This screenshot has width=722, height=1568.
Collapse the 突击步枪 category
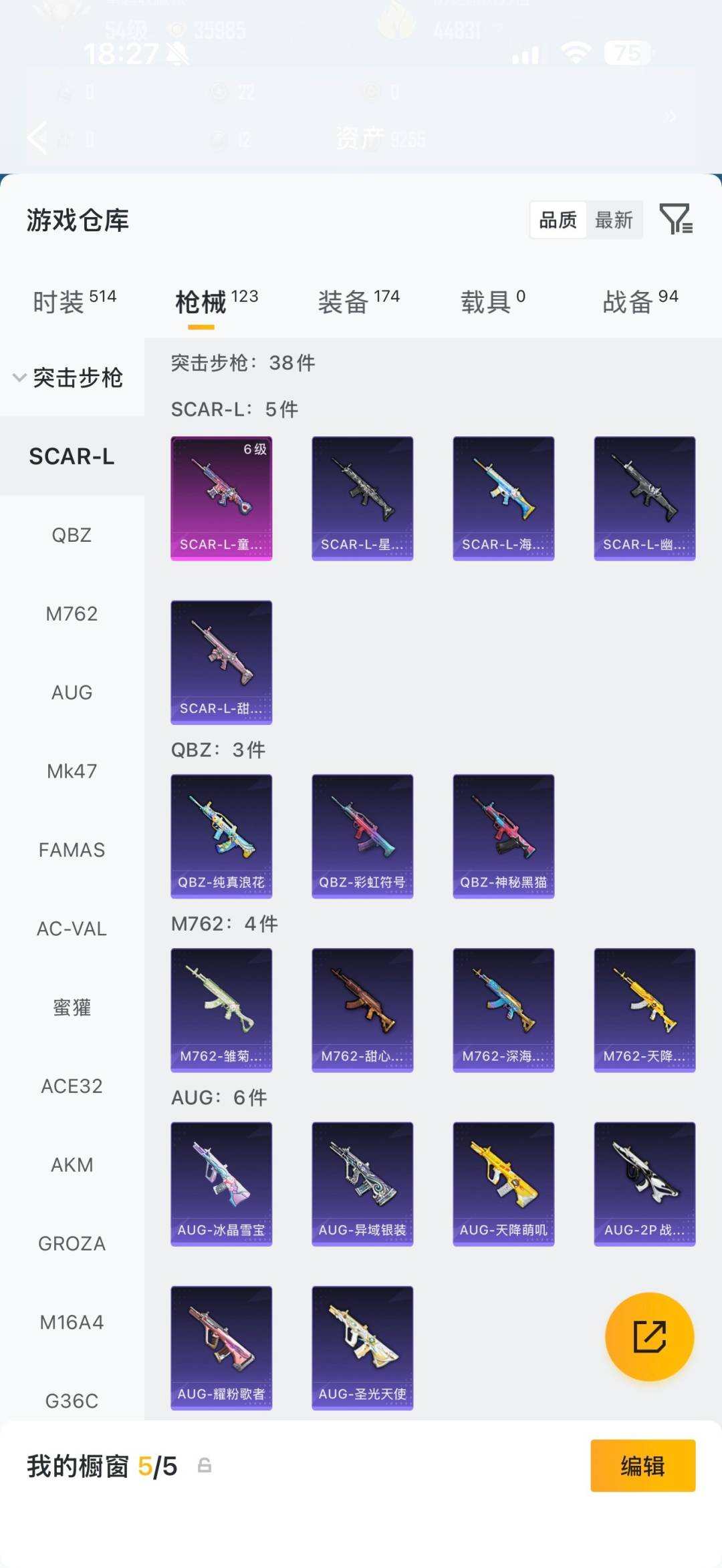pos(68,377)
